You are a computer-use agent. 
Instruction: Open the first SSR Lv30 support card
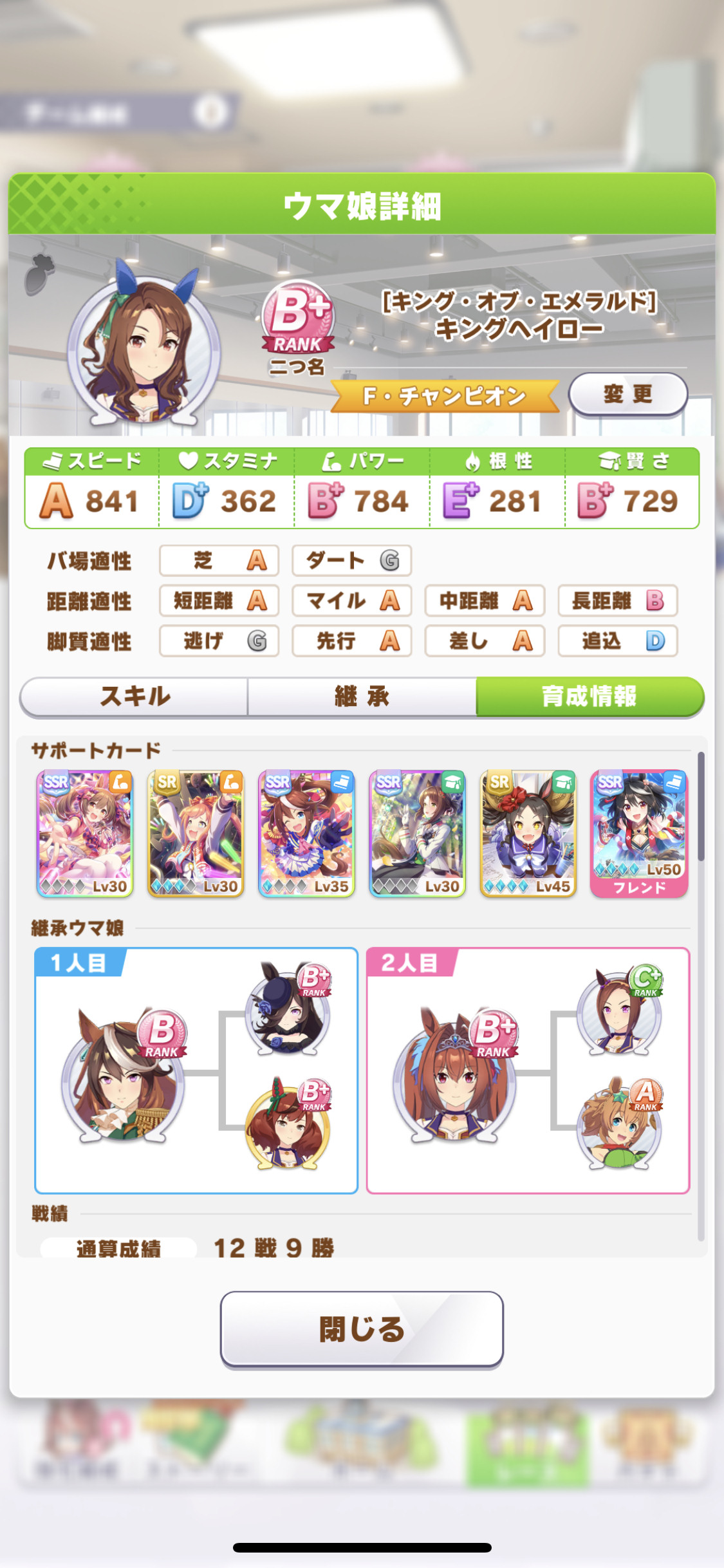coord(85,834)
